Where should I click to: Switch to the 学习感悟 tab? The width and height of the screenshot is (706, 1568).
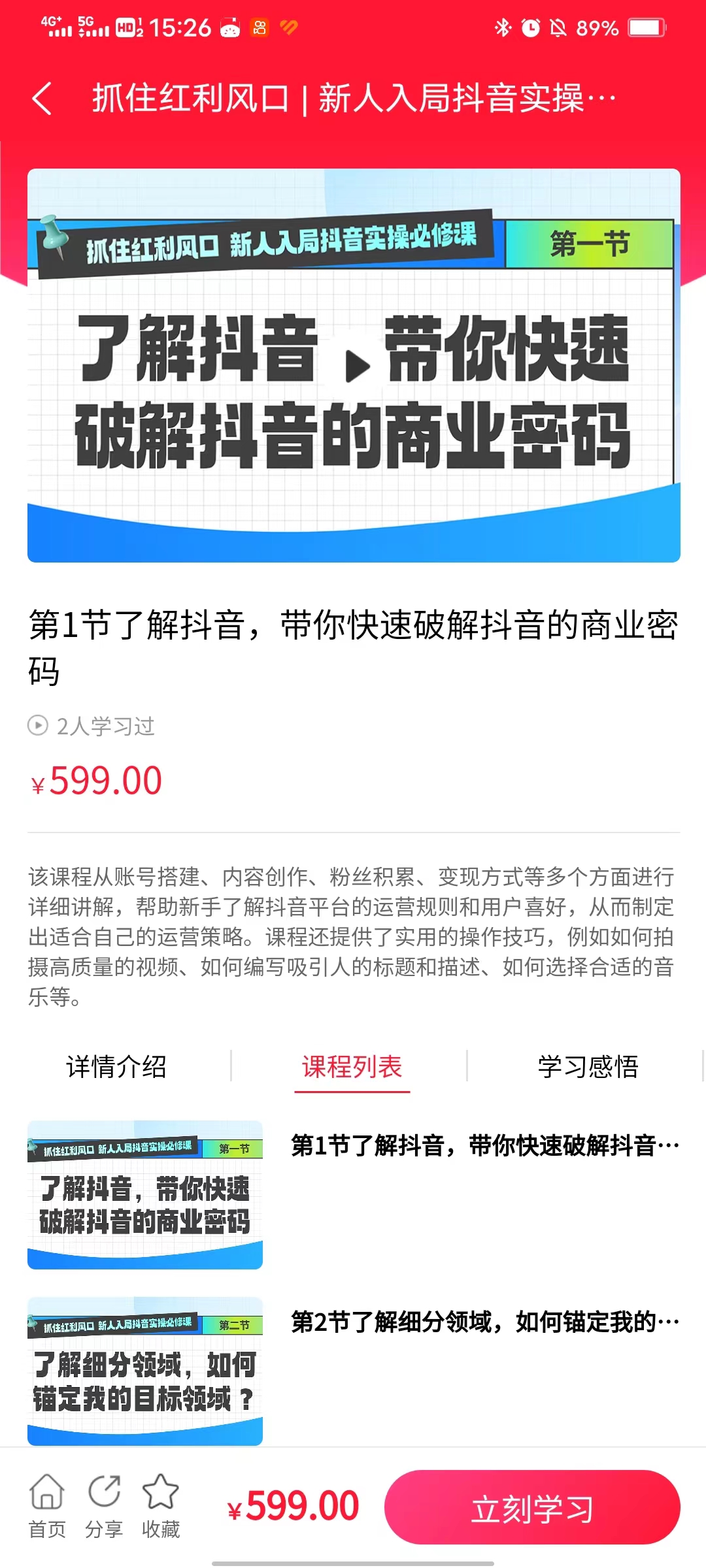[x=588, y=1066]
